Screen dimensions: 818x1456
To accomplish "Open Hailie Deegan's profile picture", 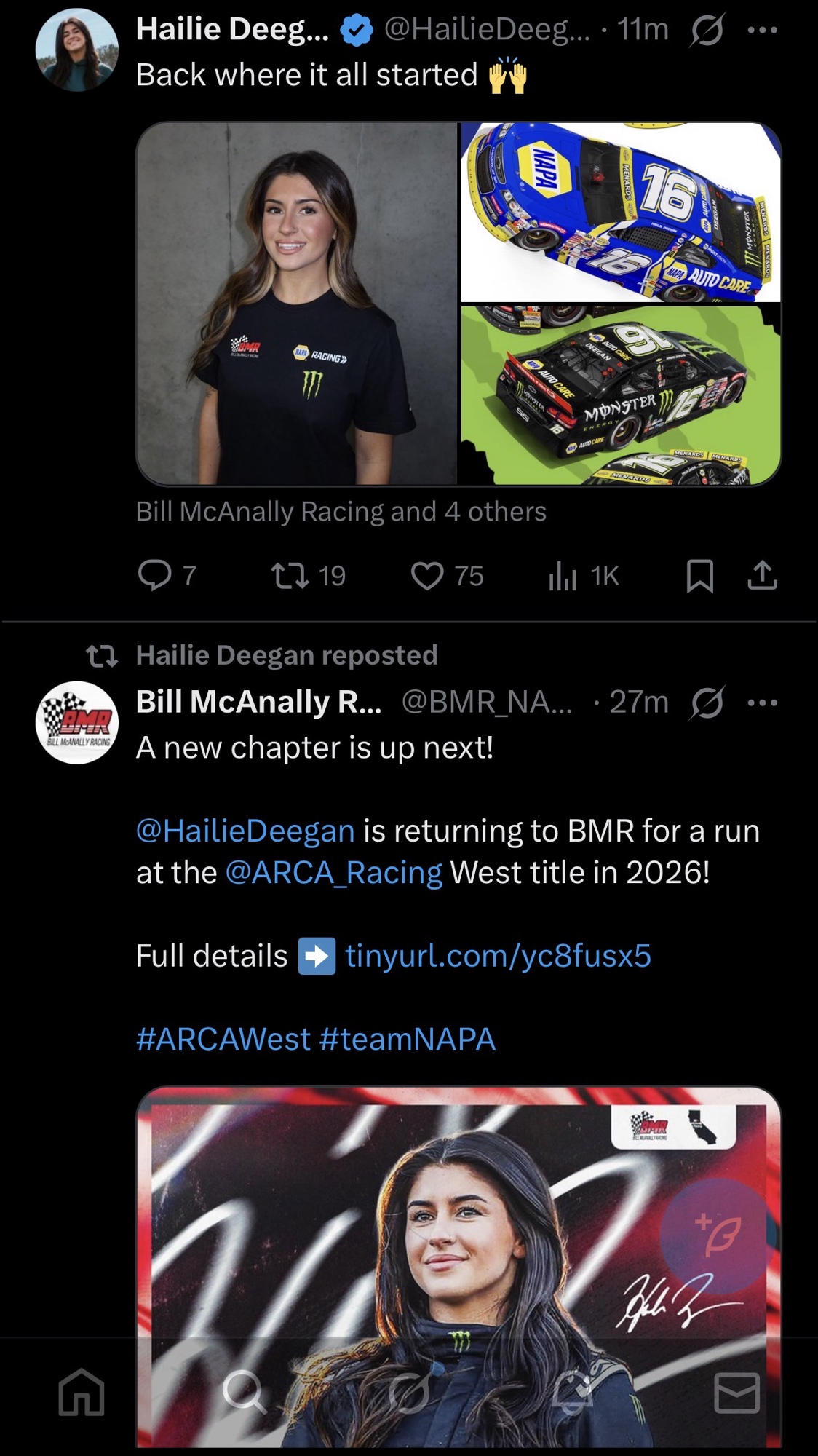I will [76, 50].
